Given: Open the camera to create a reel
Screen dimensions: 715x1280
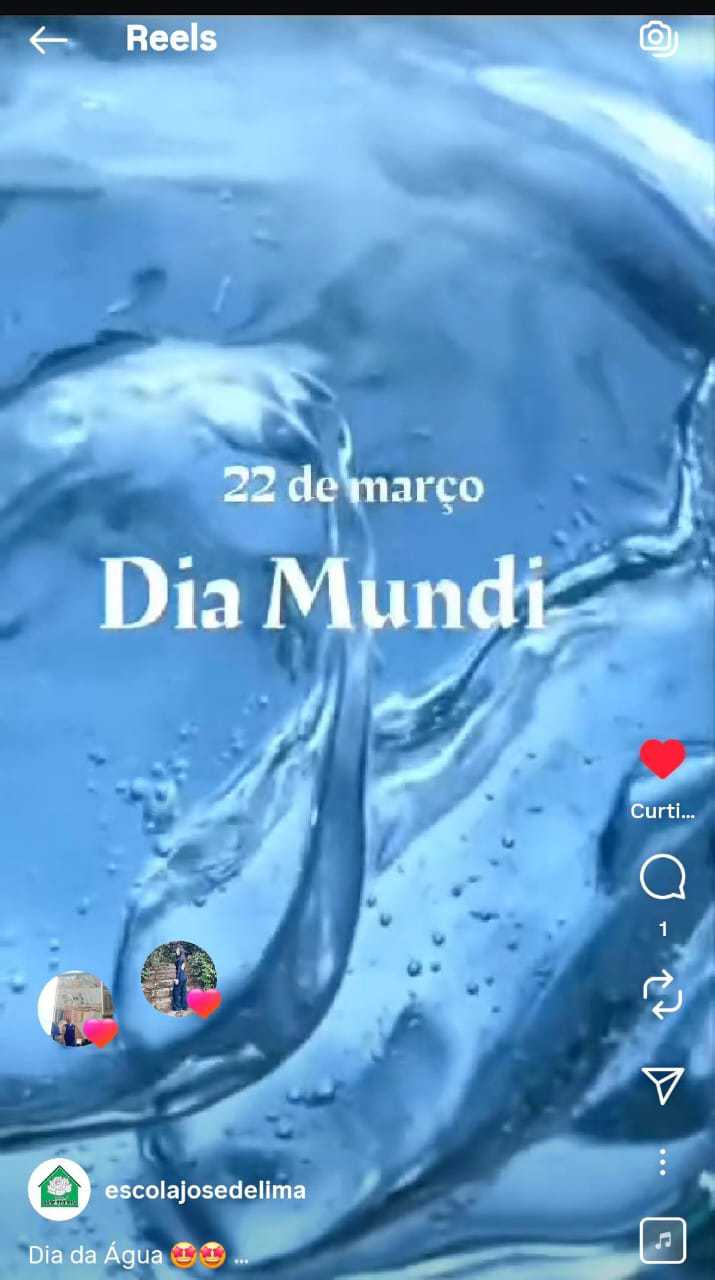Looking at the screenshot, I should click(x=658, y=39).
